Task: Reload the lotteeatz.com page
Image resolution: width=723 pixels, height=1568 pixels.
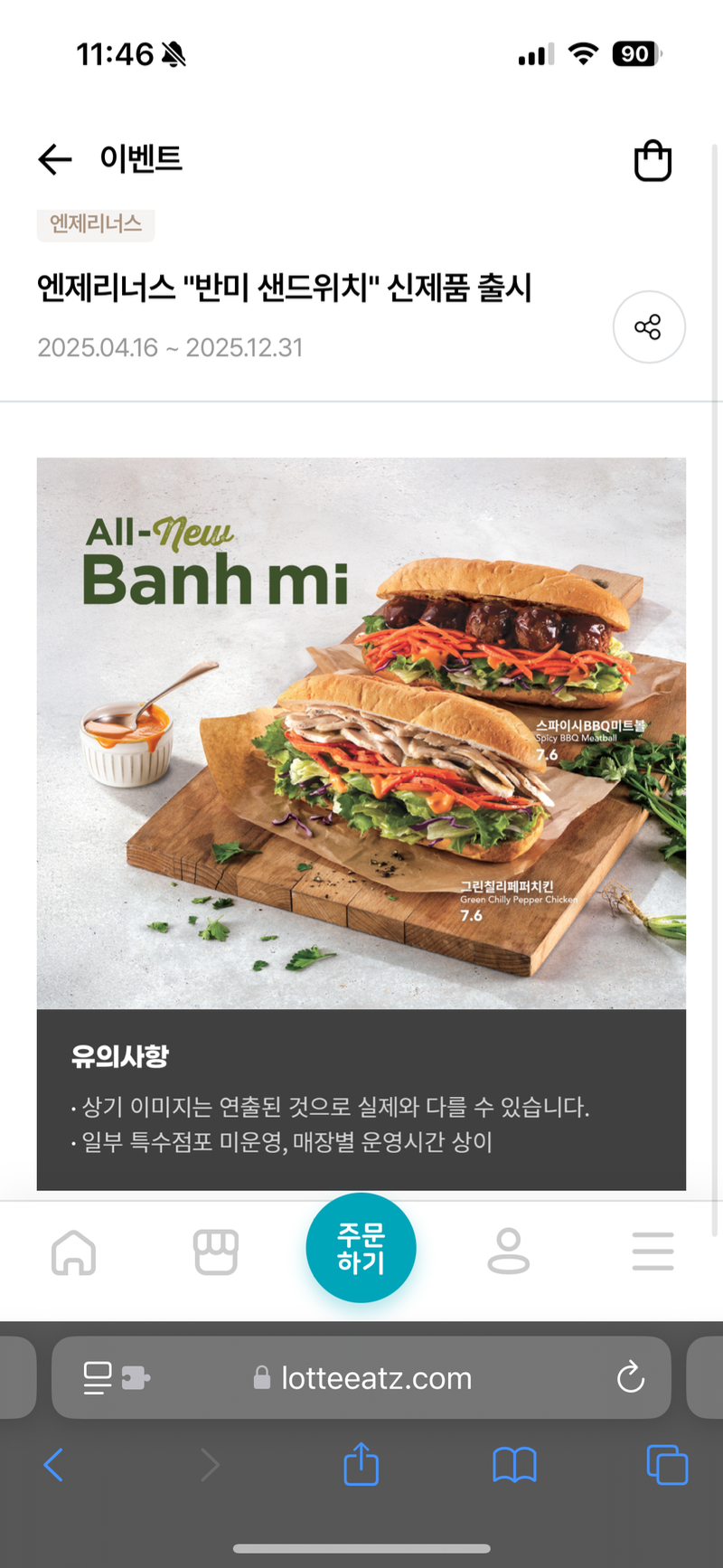Action: (630, 1378)
